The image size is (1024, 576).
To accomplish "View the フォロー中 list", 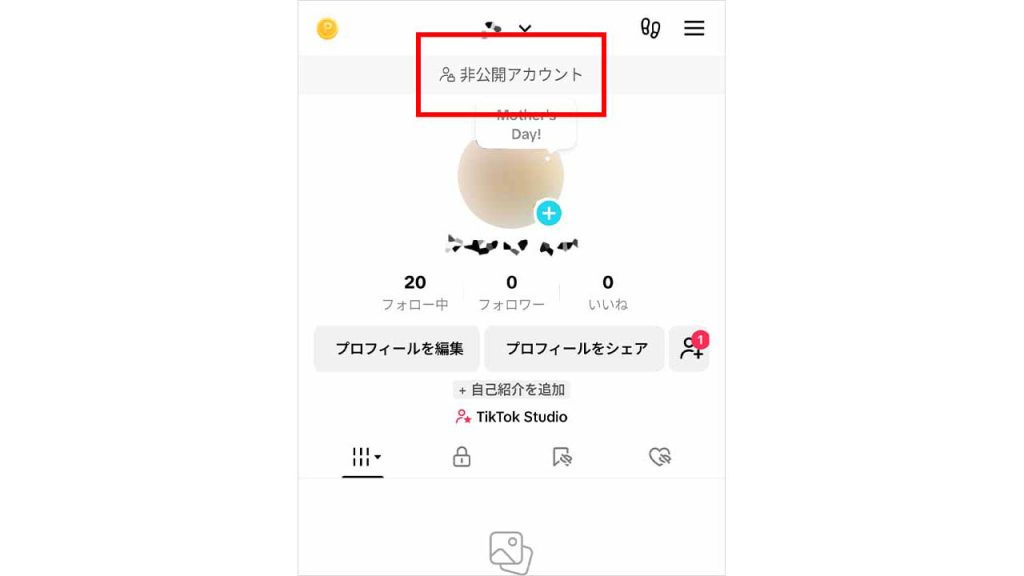I will (x=415, y=293).
